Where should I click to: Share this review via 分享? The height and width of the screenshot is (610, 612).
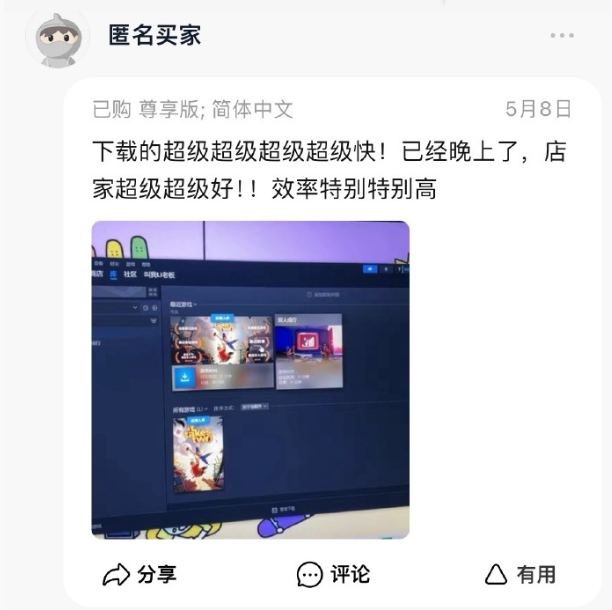(x=140, y=574)
